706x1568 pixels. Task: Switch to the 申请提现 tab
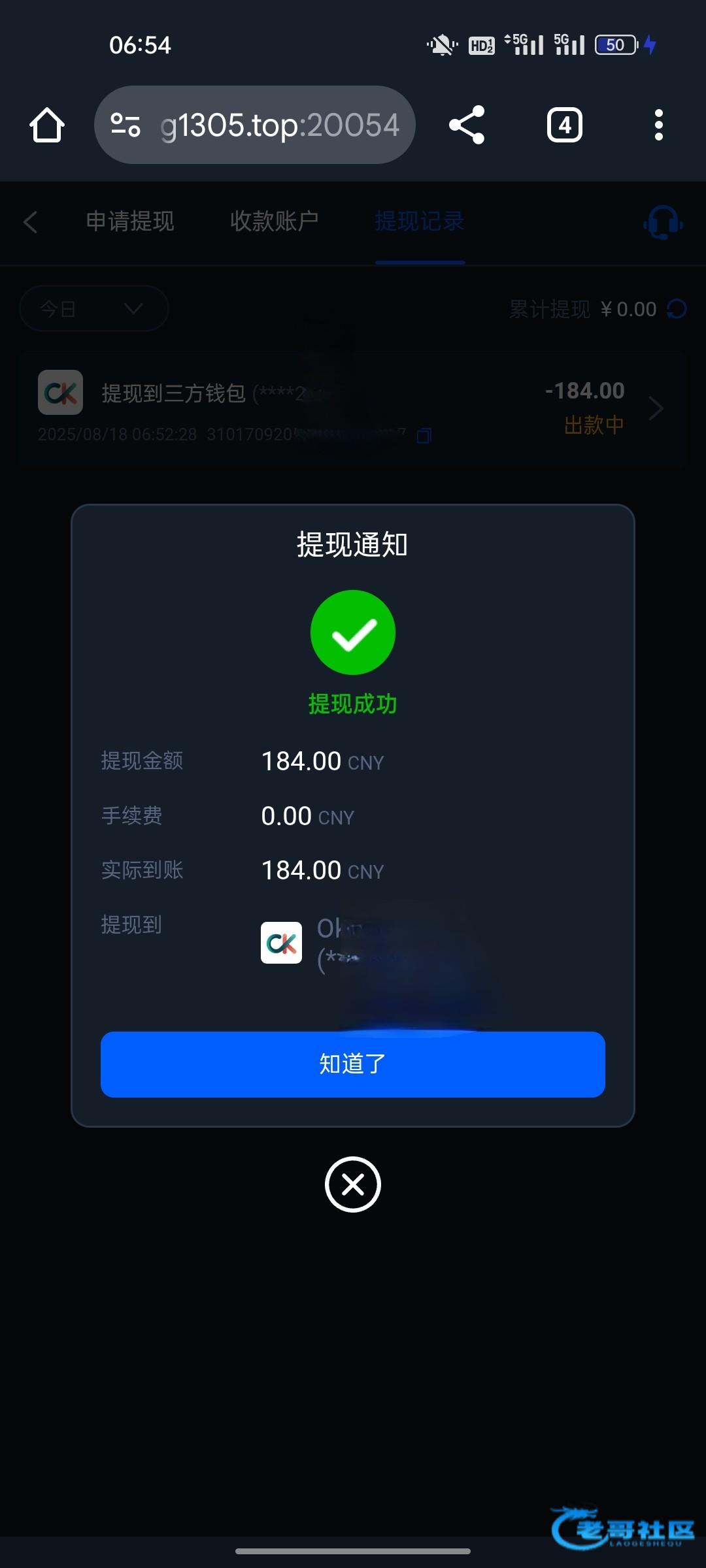click(x=130, y=221)
